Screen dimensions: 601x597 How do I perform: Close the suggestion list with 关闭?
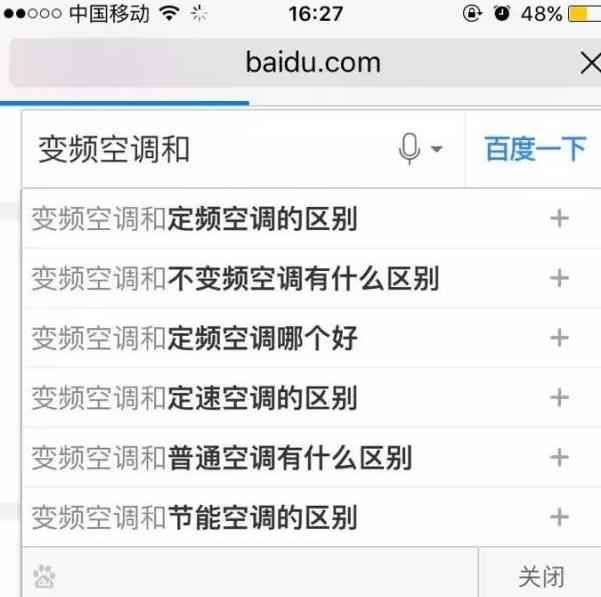[x=541, y=576]
